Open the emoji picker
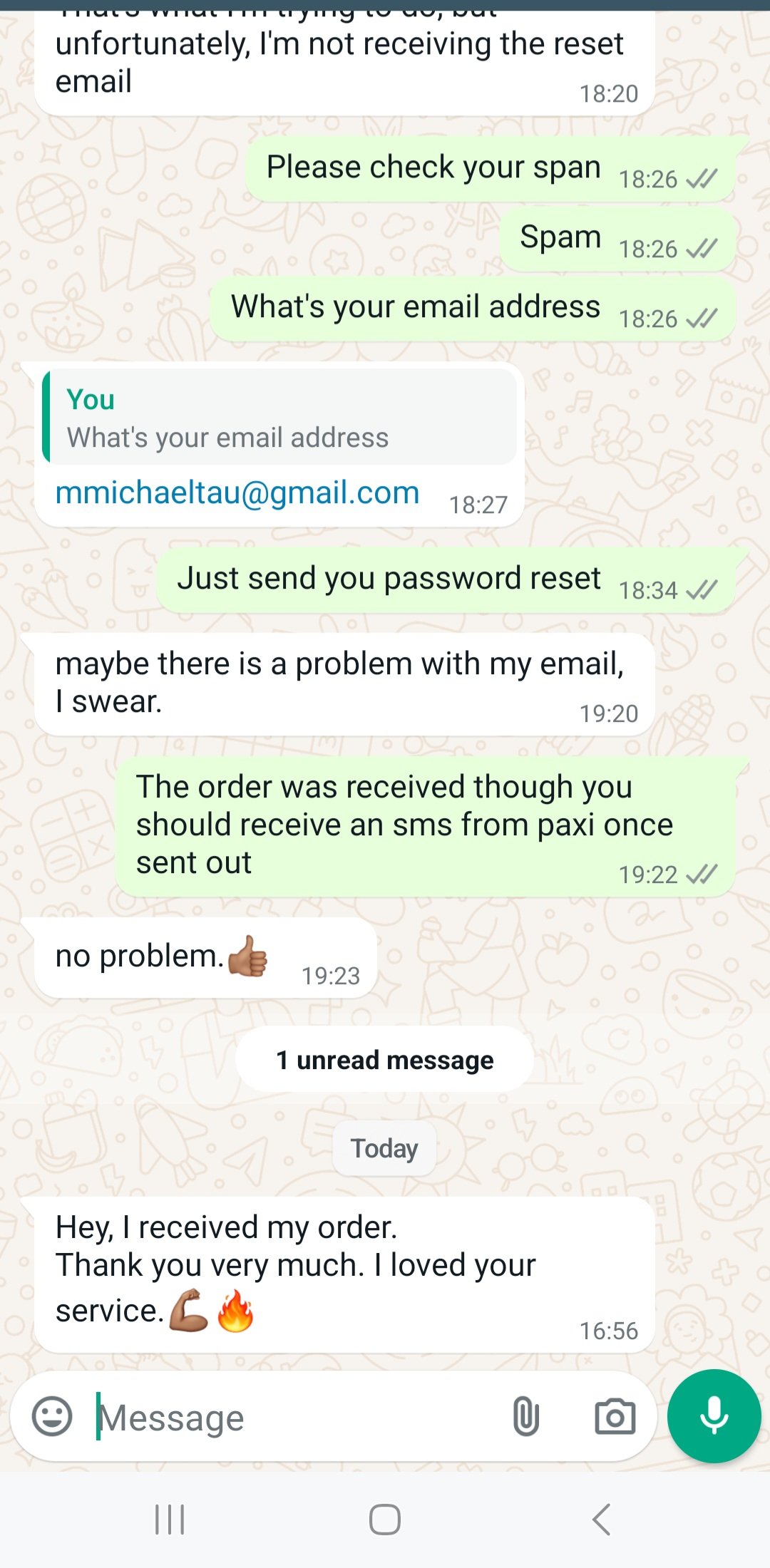The image size is (770, 1568). [52, 1416]
